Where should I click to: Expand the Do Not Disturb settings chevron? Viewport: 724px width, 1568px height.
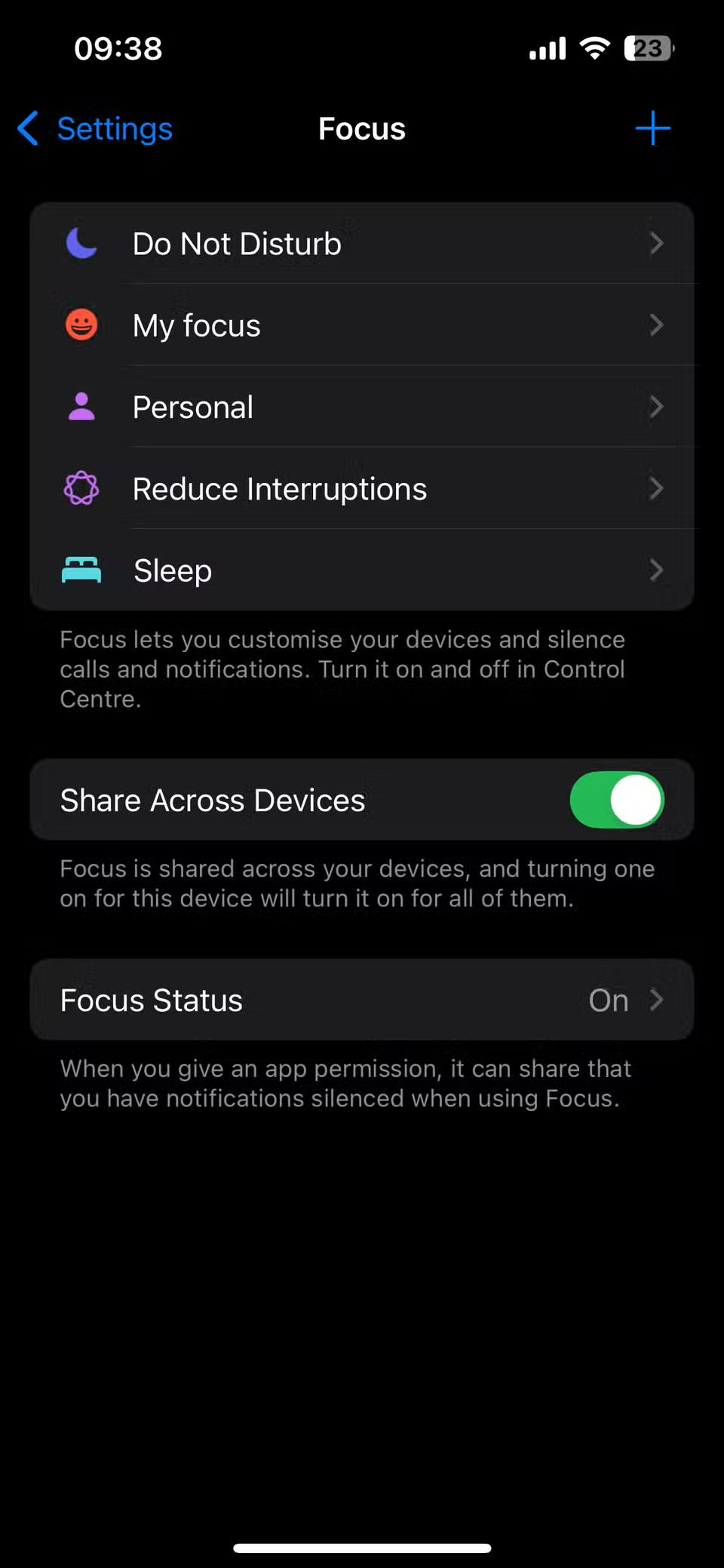point(657,243)
